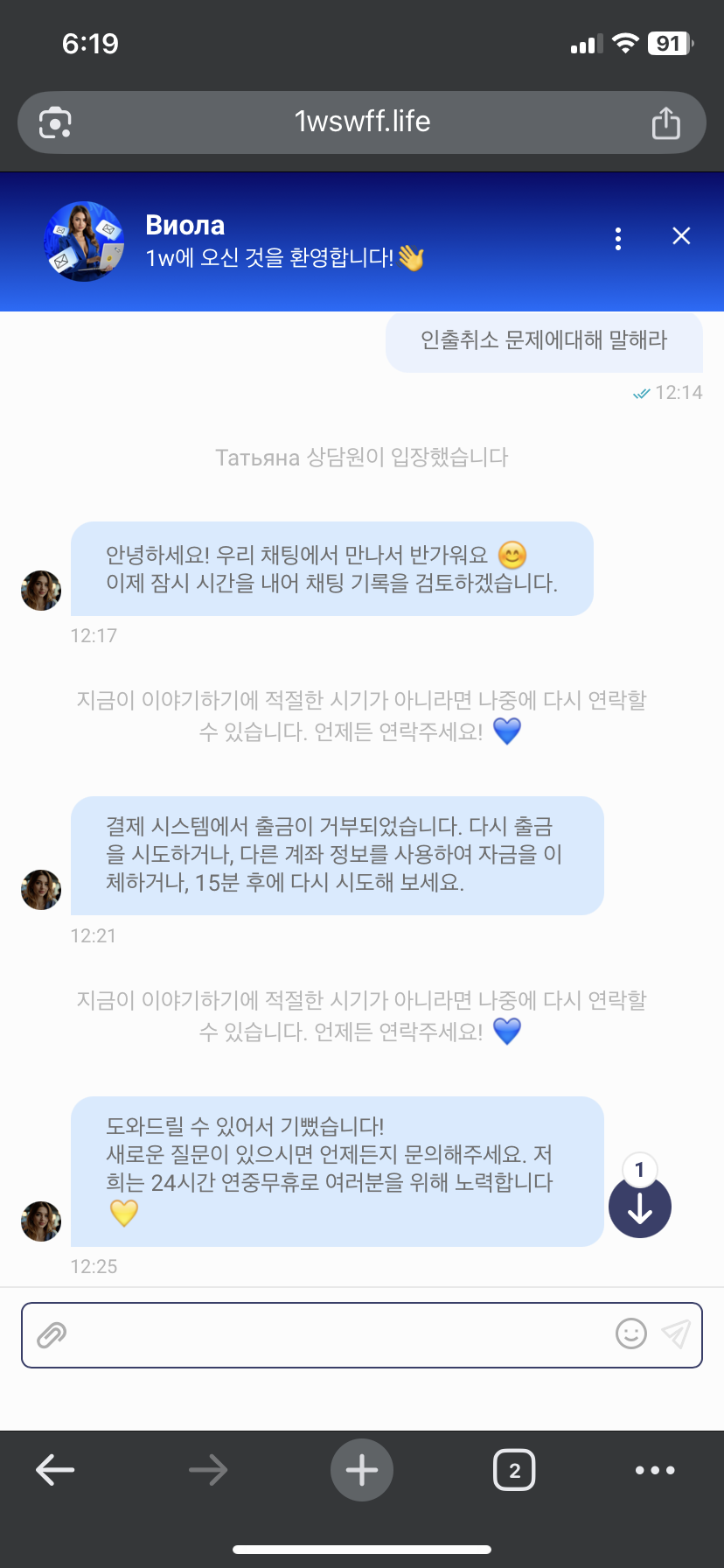724x1568 pixels.
Task: View the 2 open browser tabs
Action: 514,1470
